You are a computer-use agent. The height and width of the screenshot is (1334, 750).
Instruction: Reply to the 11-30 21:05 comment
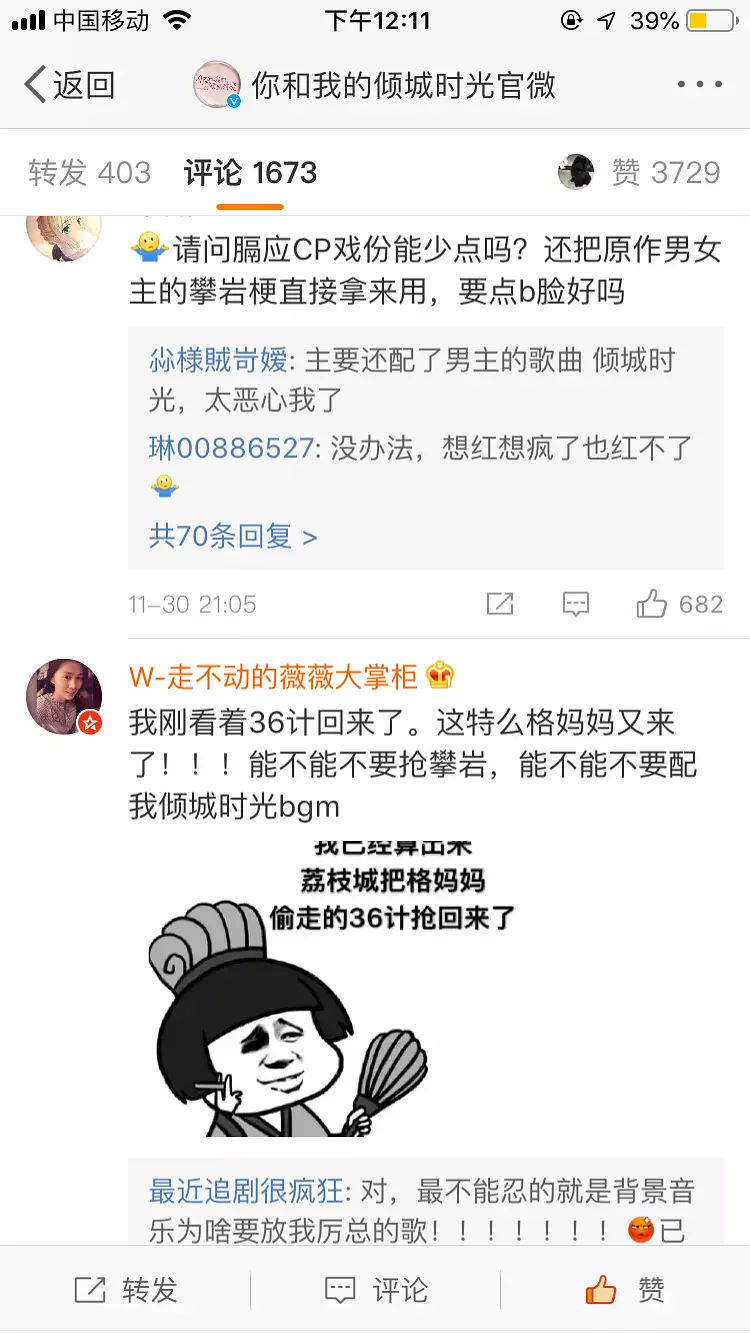click(576, 604)
